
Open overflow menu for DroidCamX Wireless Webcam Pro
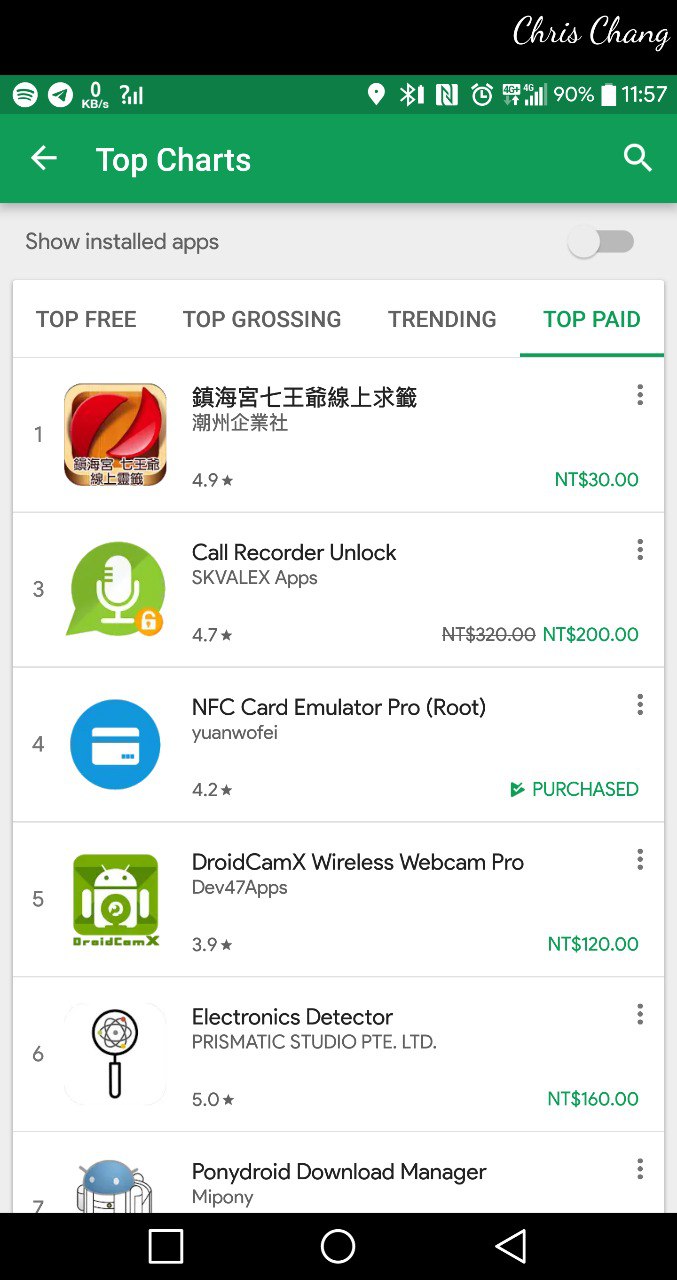tap(640, 860)
